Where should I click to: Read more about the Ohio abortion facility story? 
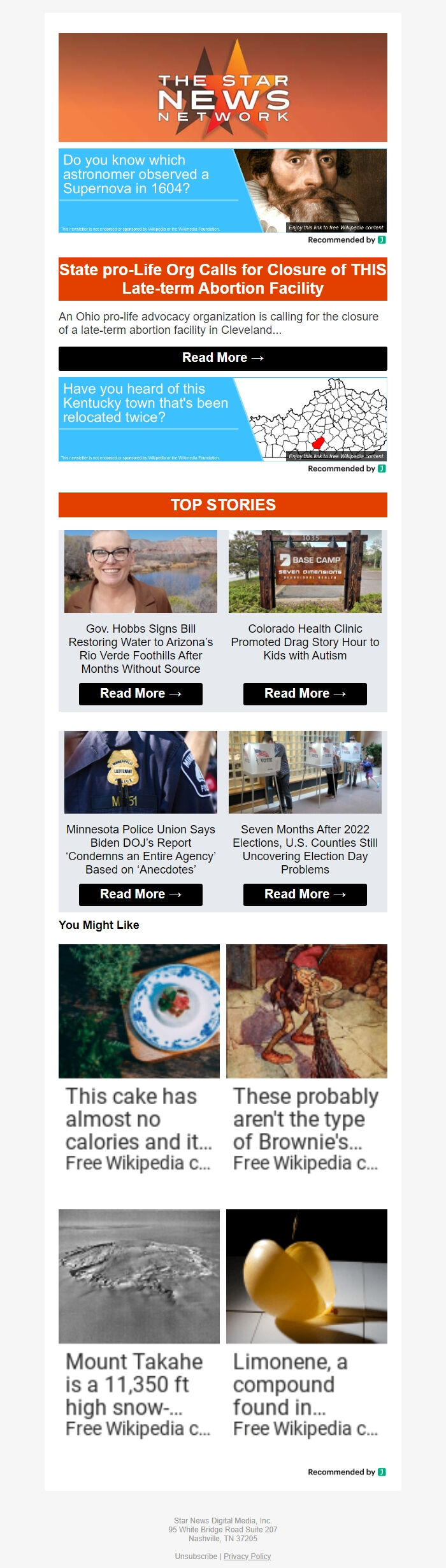pos(222,358)
